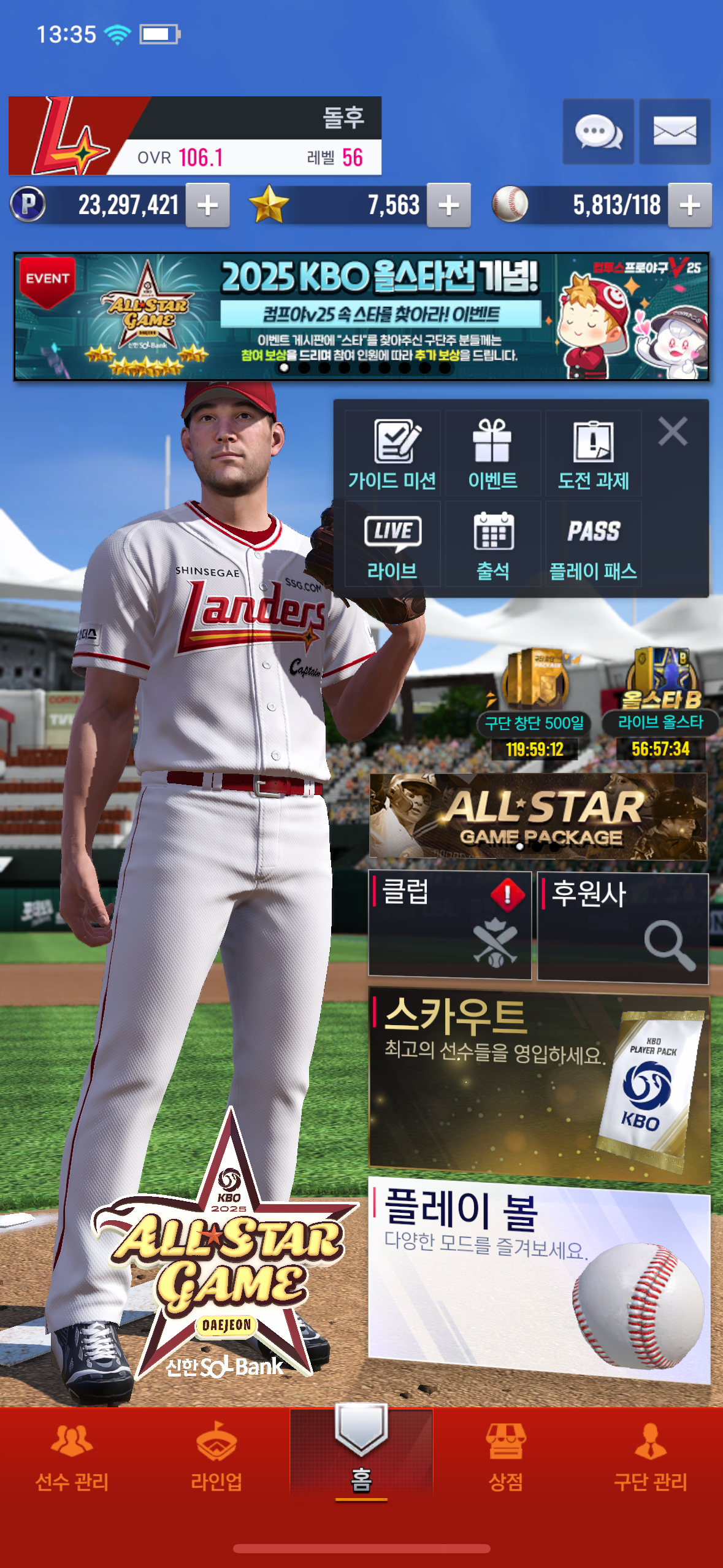Viewport: 723px width, 1568px height.
Task: Close the quick menu panel
Action: point(673,431)
